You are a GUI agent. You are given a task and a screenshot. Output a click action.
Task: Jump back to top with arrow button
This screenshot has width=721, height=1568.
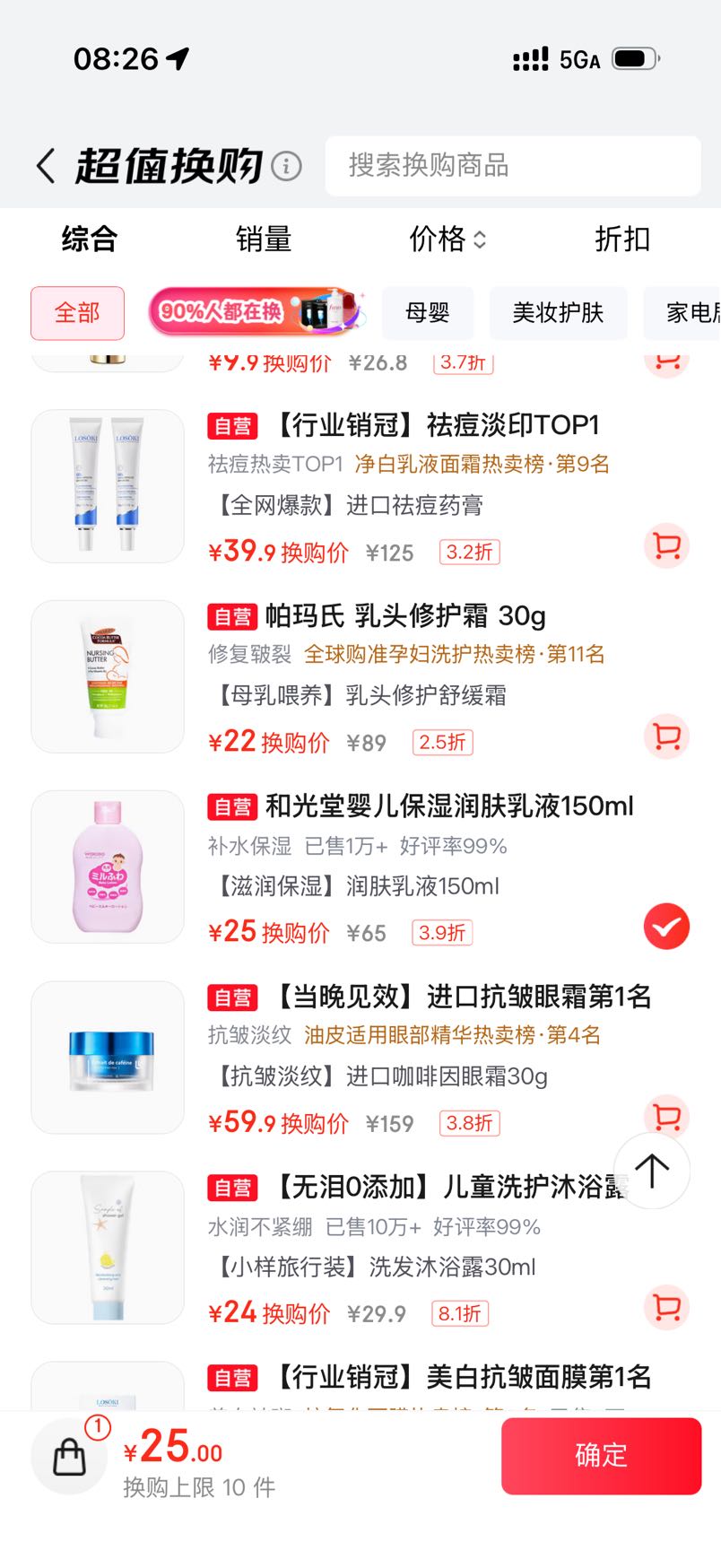coord(652,1171)
